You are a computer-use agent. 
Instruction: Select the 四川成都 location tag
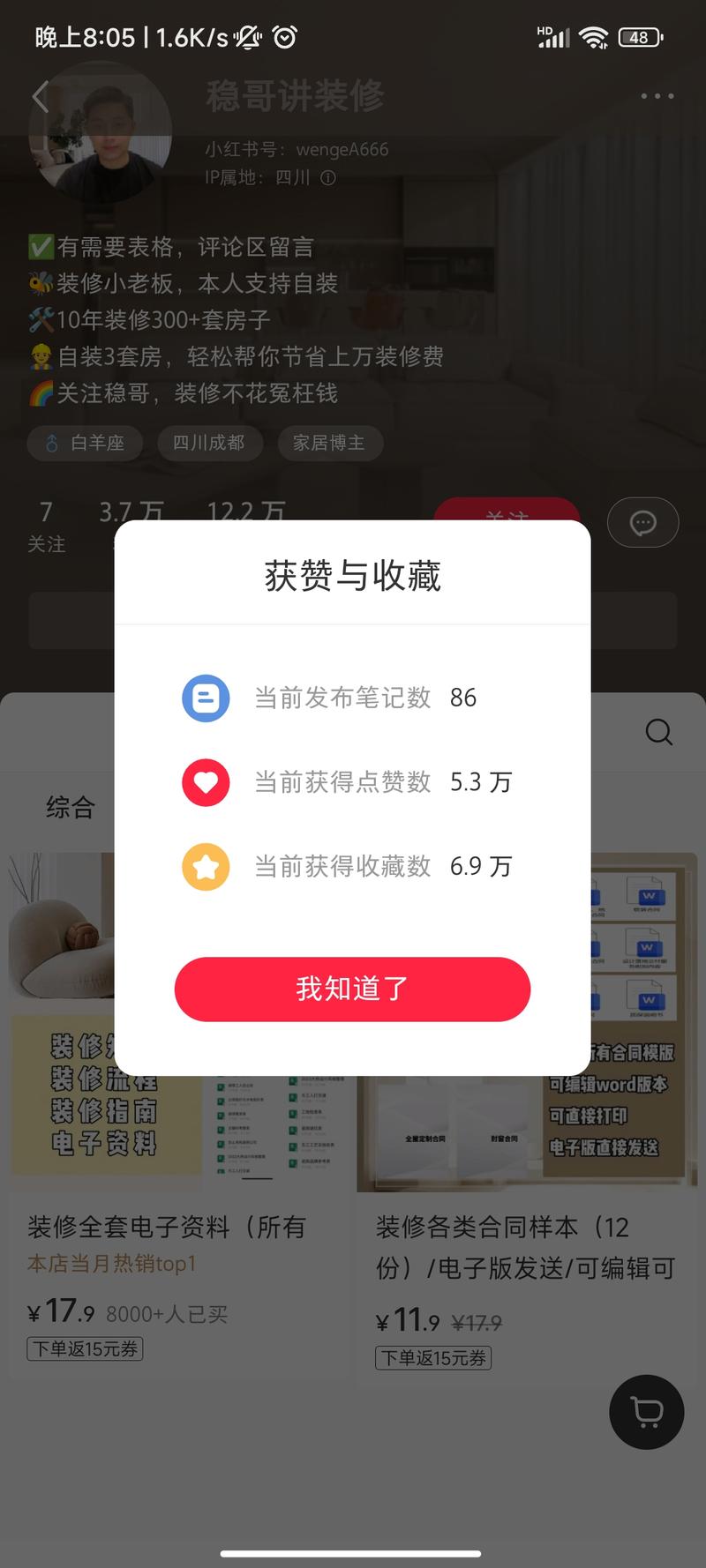[x=210, y=444]
